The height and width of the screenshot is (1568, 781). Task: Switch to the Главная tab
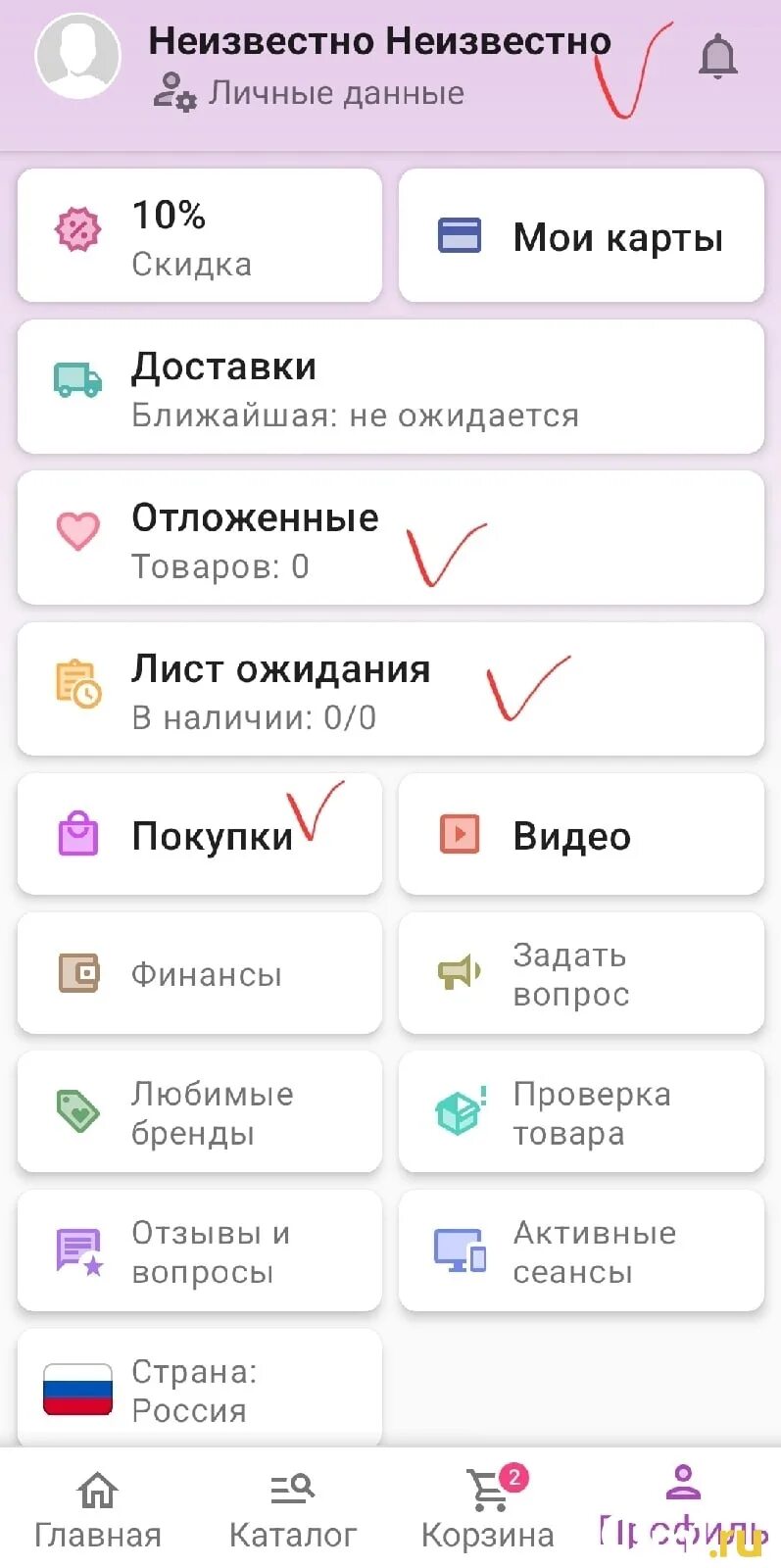click(97, 1510)
